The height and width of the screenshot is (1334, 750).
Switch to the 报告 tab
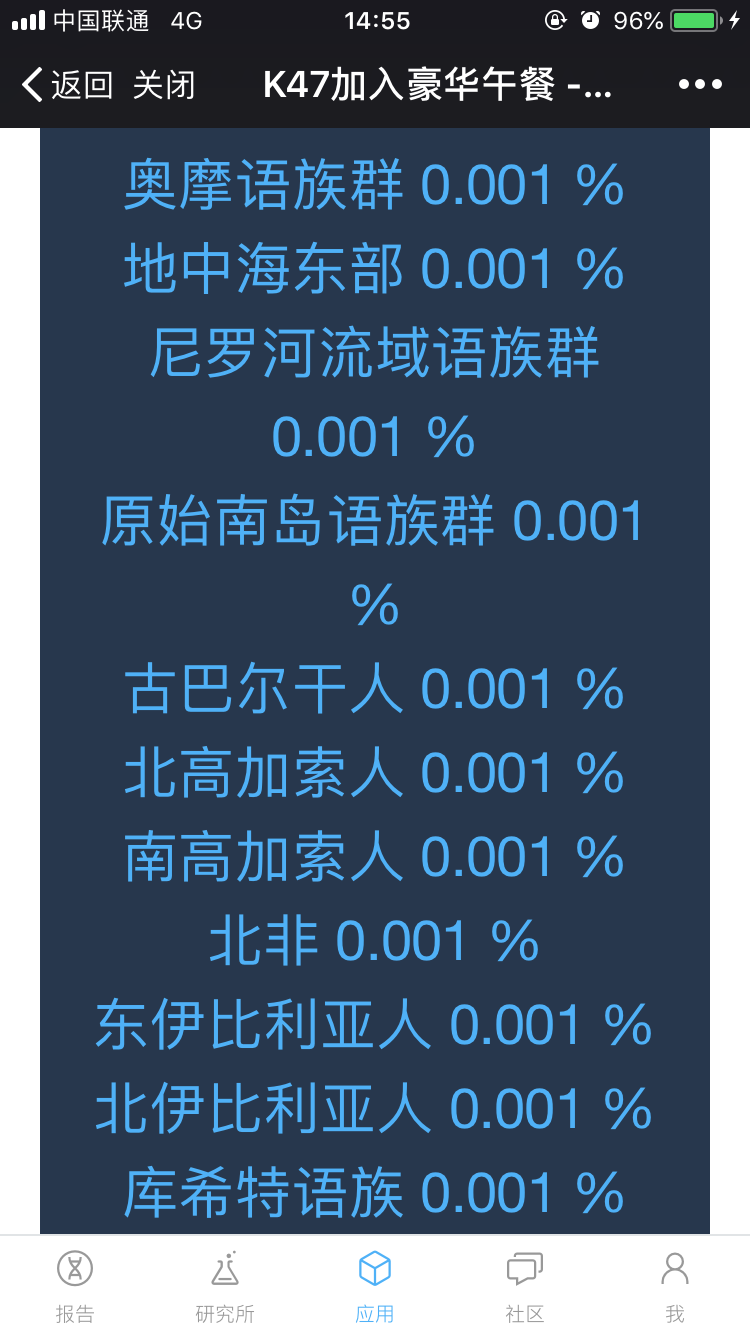click(75, 1286)
